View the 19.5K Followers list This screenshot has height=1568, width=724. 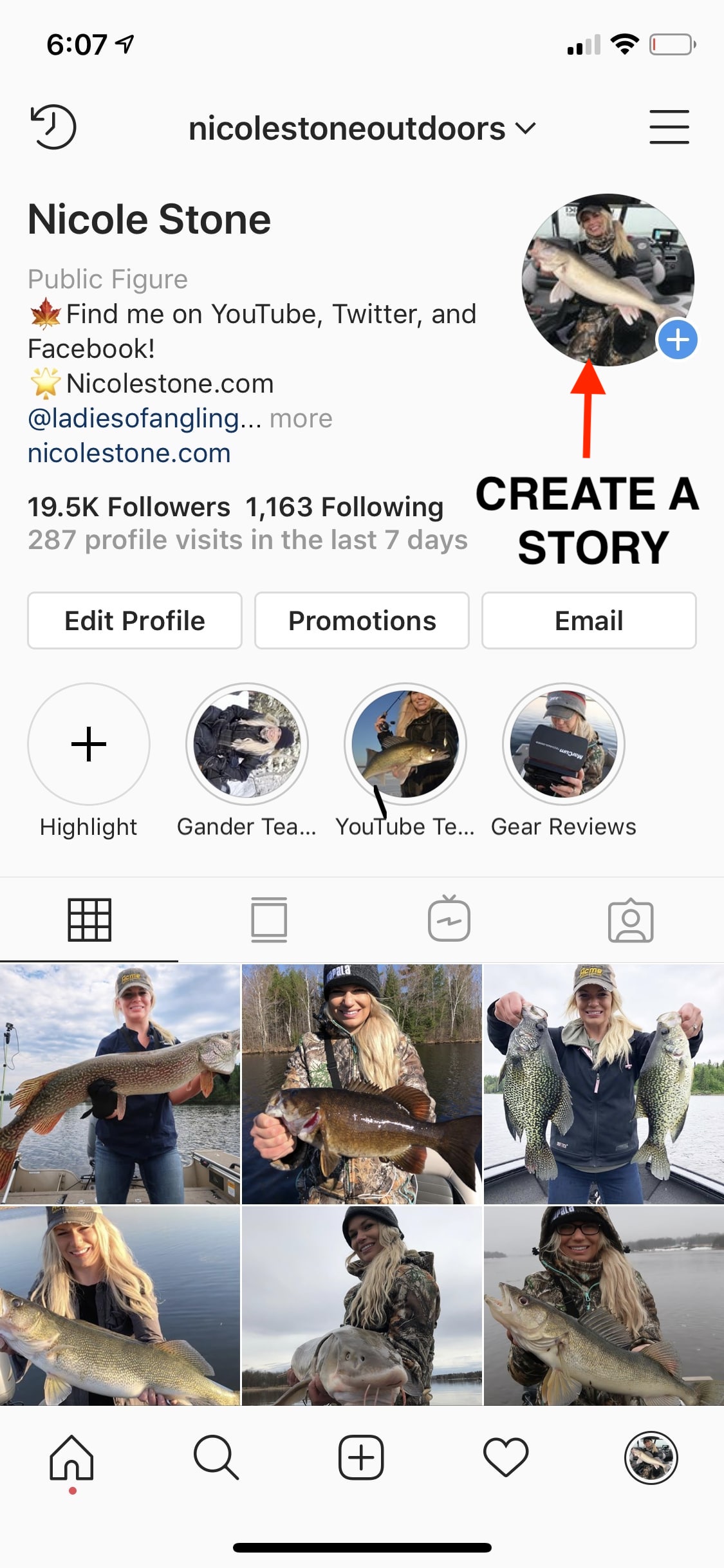click(x=129, y=507)
